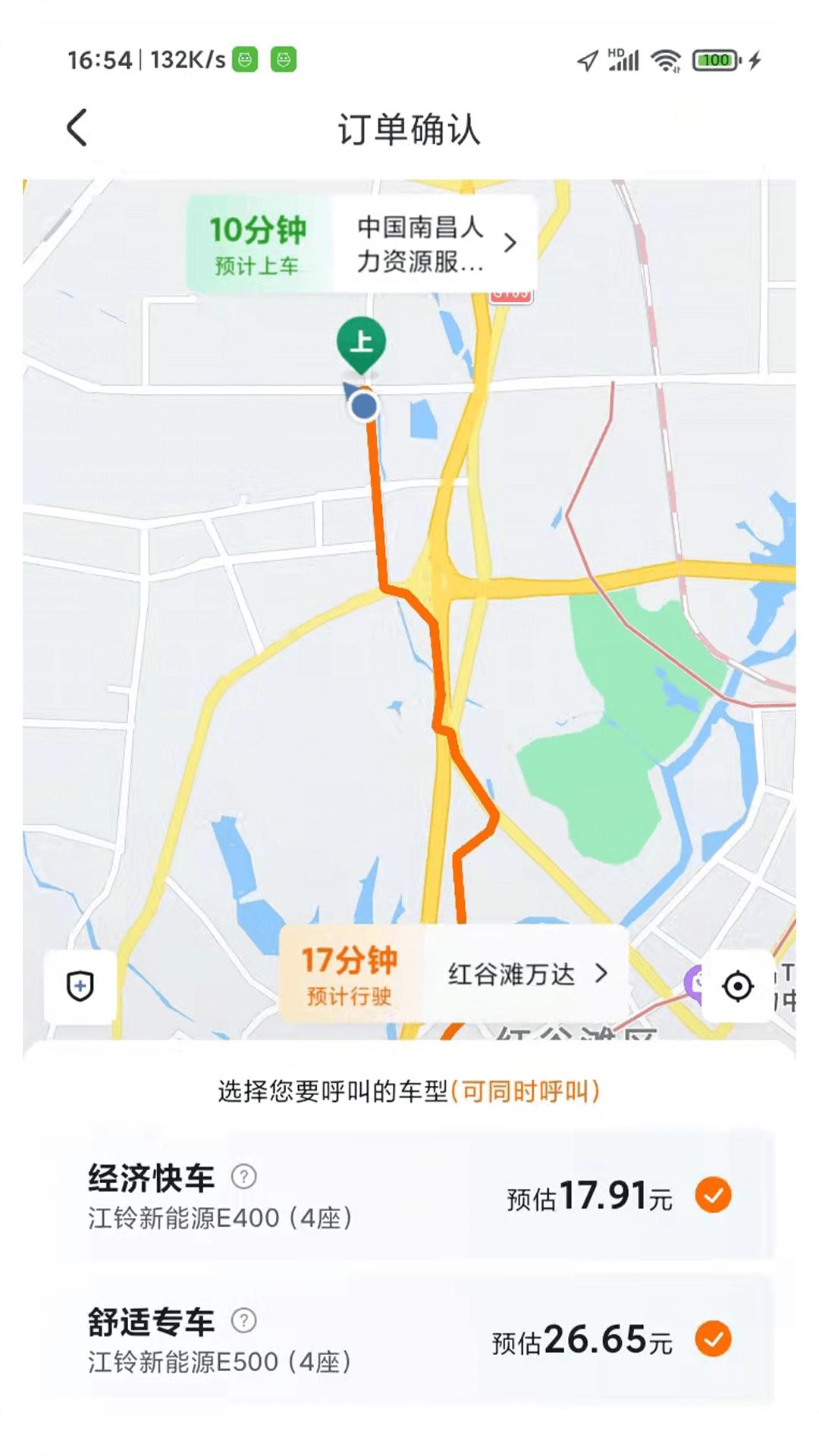The height and width of the screenshot is (1456, 819).
Task: Tap the 可同时呼叫 orange link text
Action: point(528,1089)
